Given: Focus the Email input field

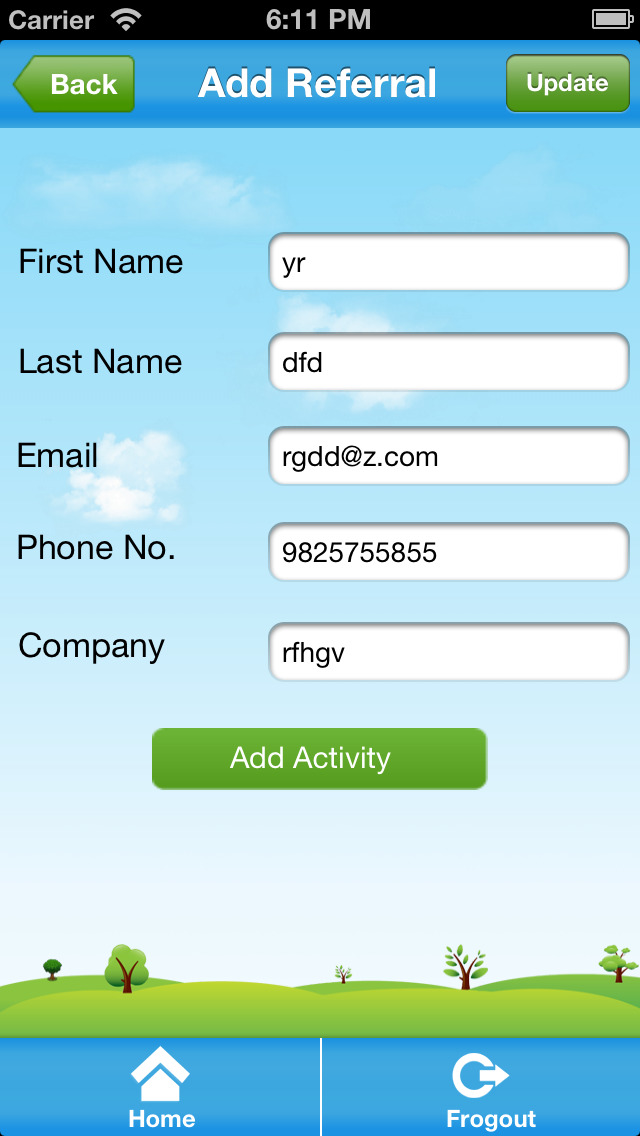Looking at the screenshot, I should pos(449,456).
